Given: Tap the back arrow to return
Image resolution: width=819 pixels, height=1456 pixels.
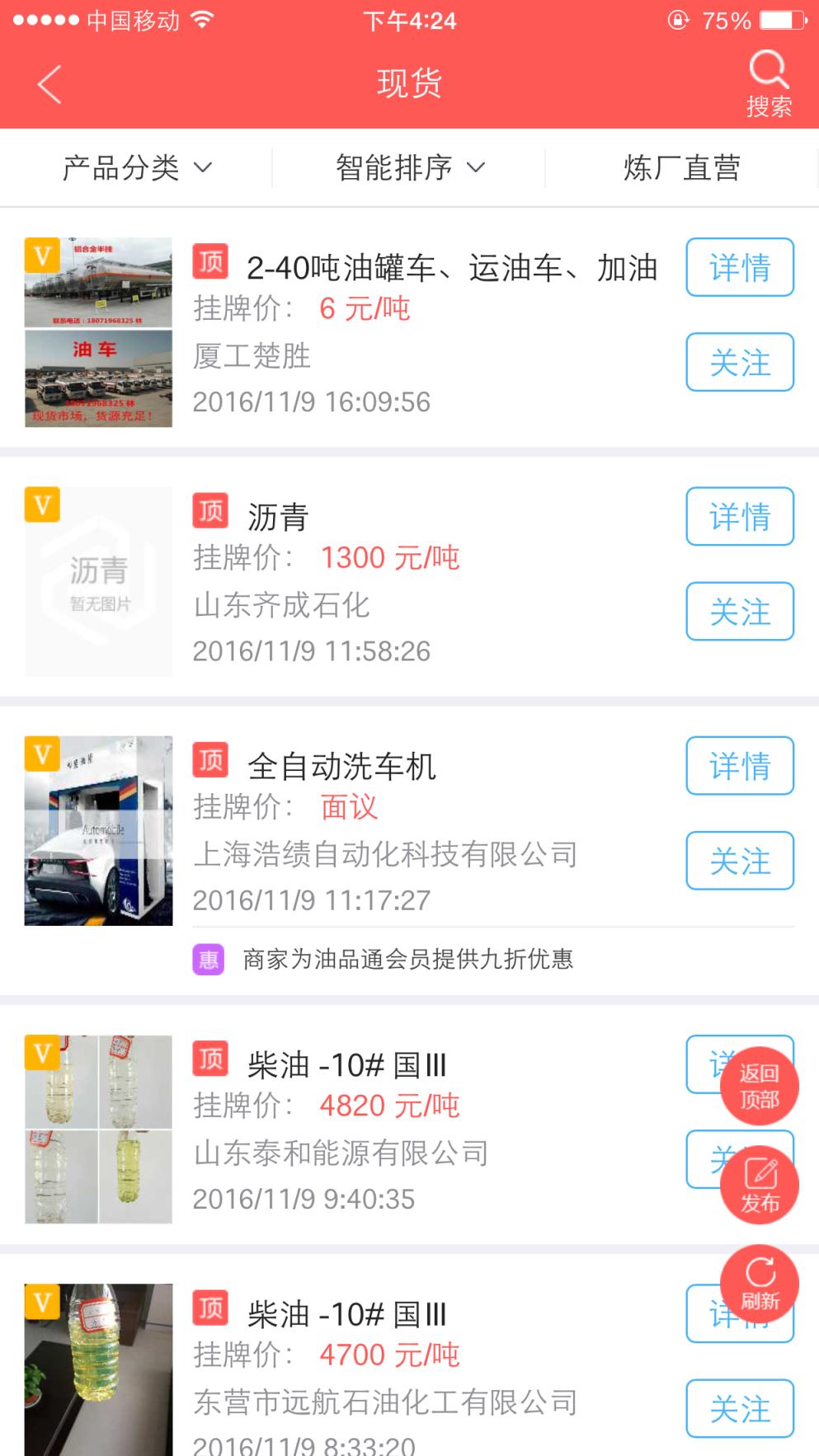Looking at the screenshot, I should coord(47,82).
